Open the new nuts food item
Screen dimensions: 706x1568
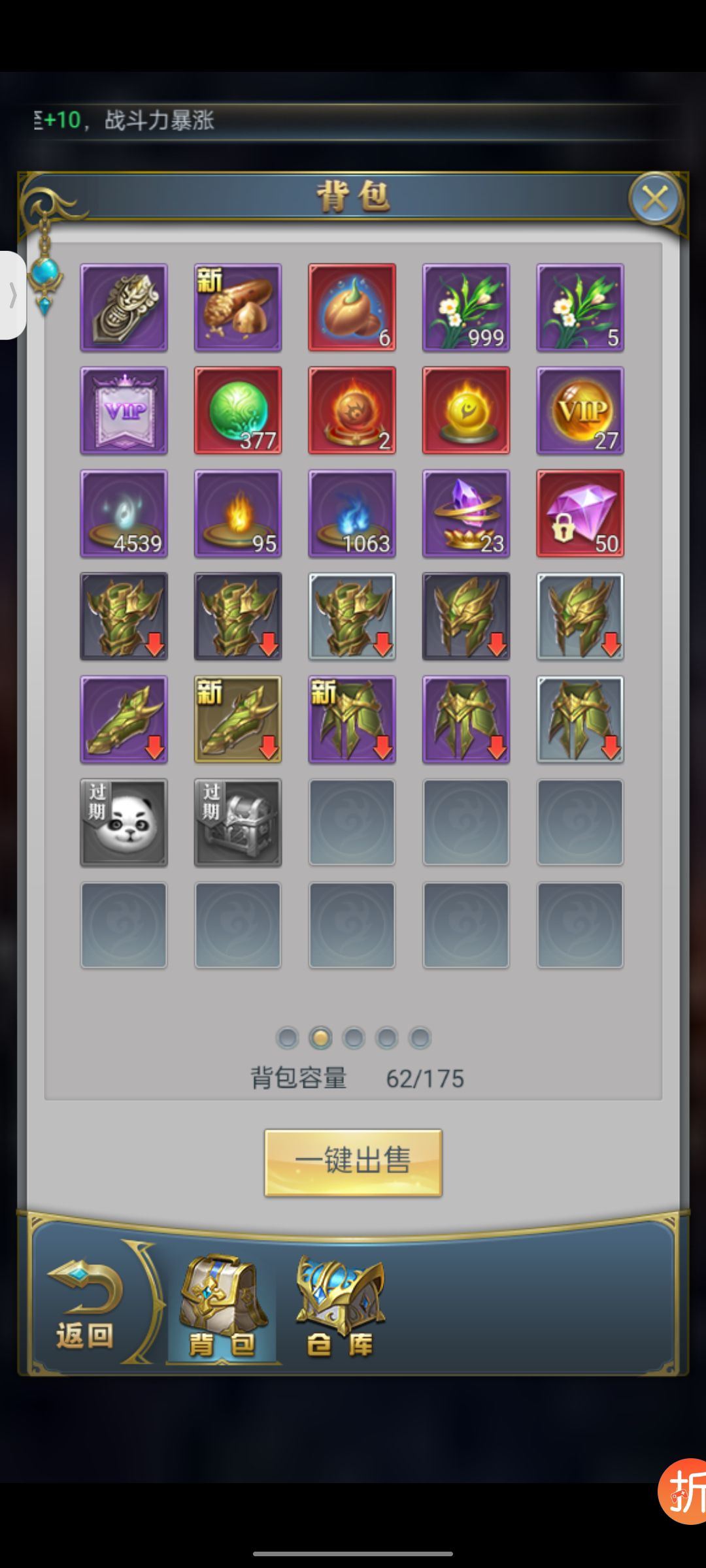pos(238,308)
